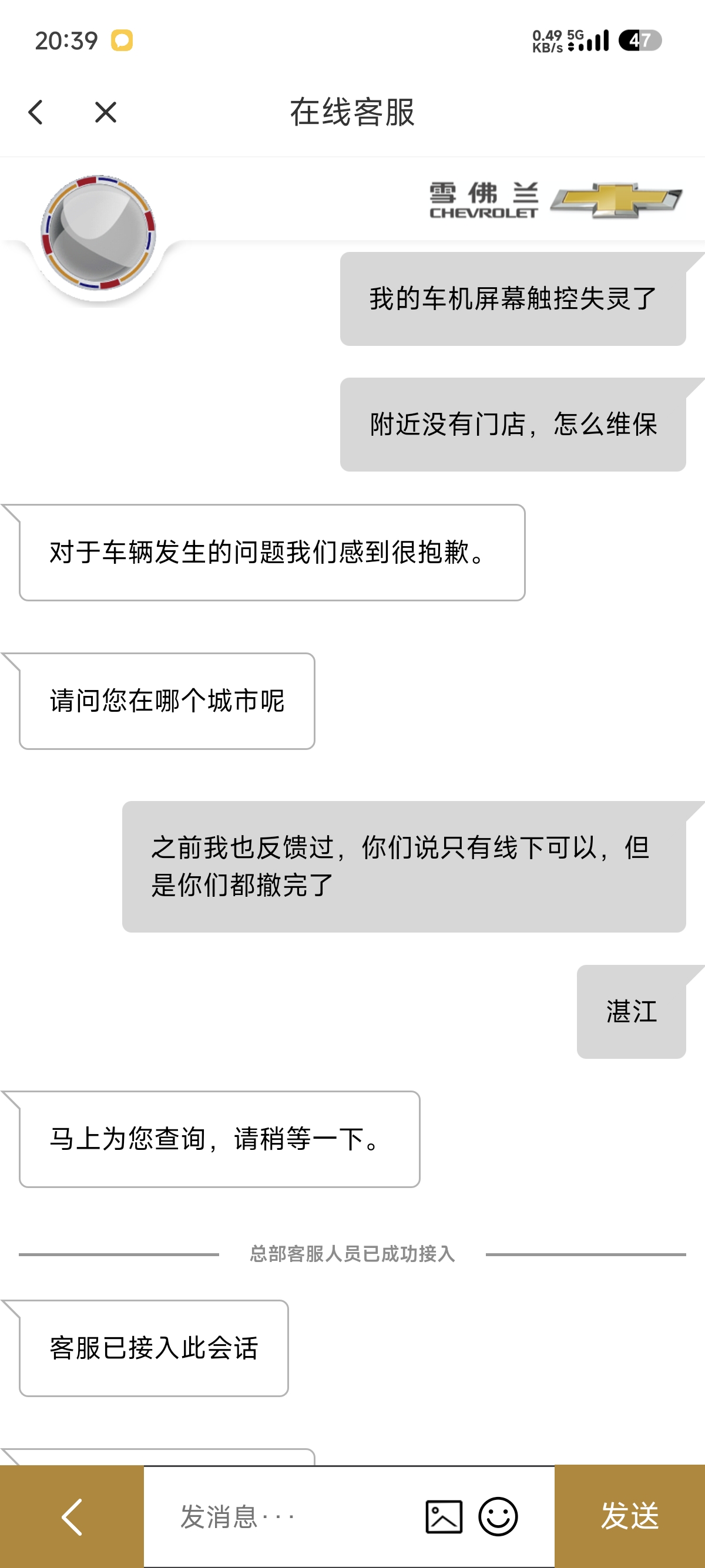Image resolution: width=705 pixels, height=1568 pixels.
Task: Close the online customer service page
Action: click(x=105, y=113)
